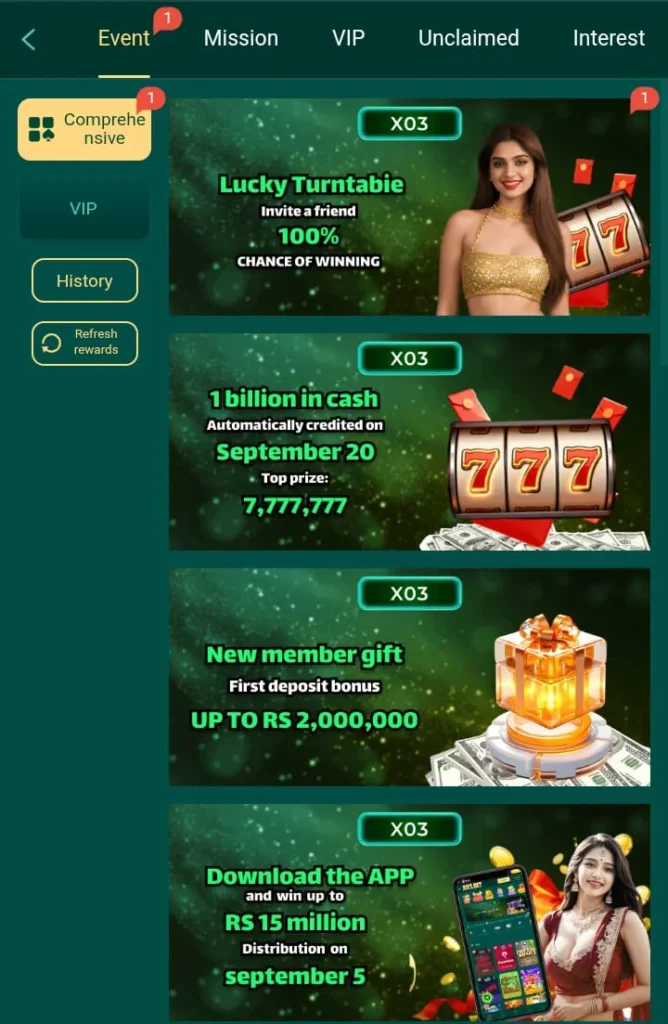668x1024 pixels.
Task: Select the Comprehensive category
Action: pyautogui.click(x=84, y=129)
